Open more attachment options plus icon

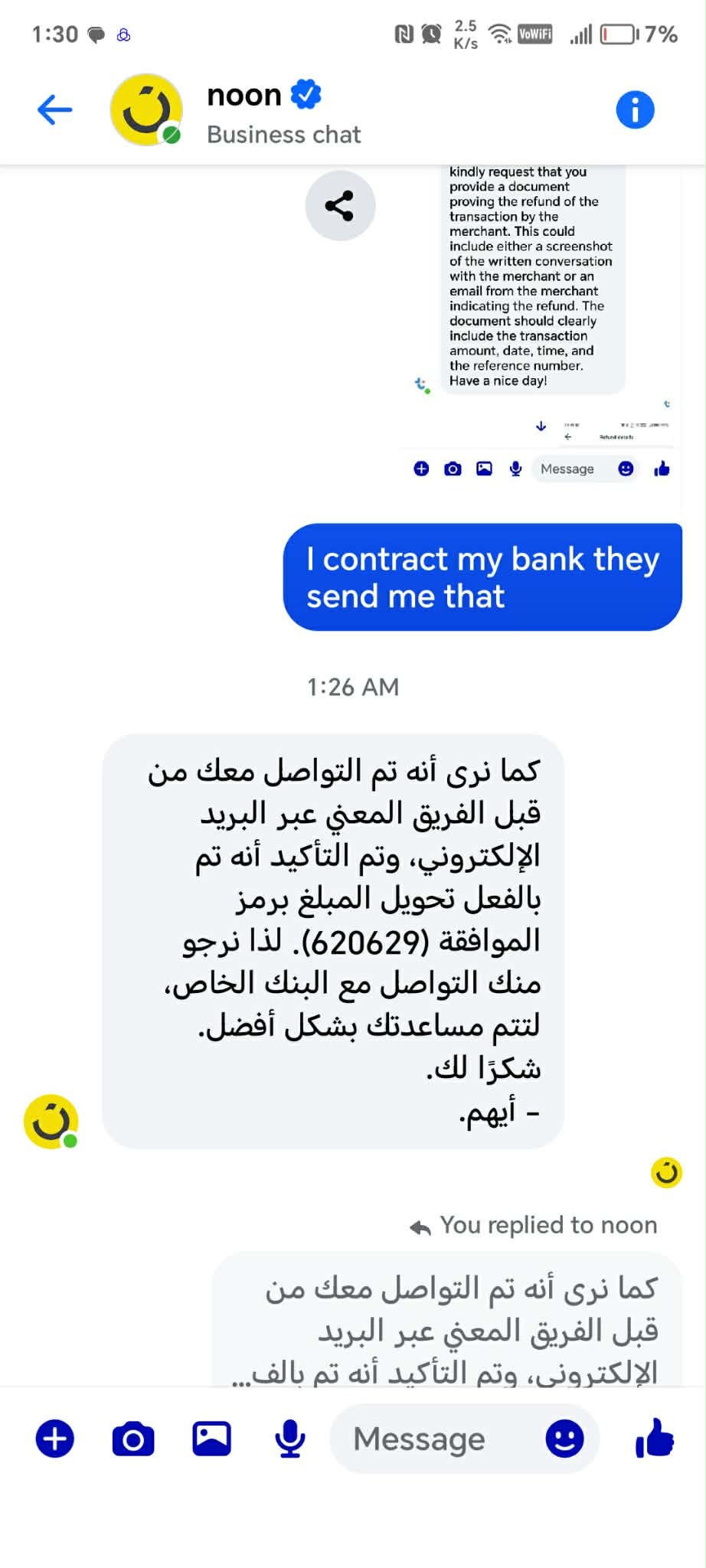coord(55,1439)
